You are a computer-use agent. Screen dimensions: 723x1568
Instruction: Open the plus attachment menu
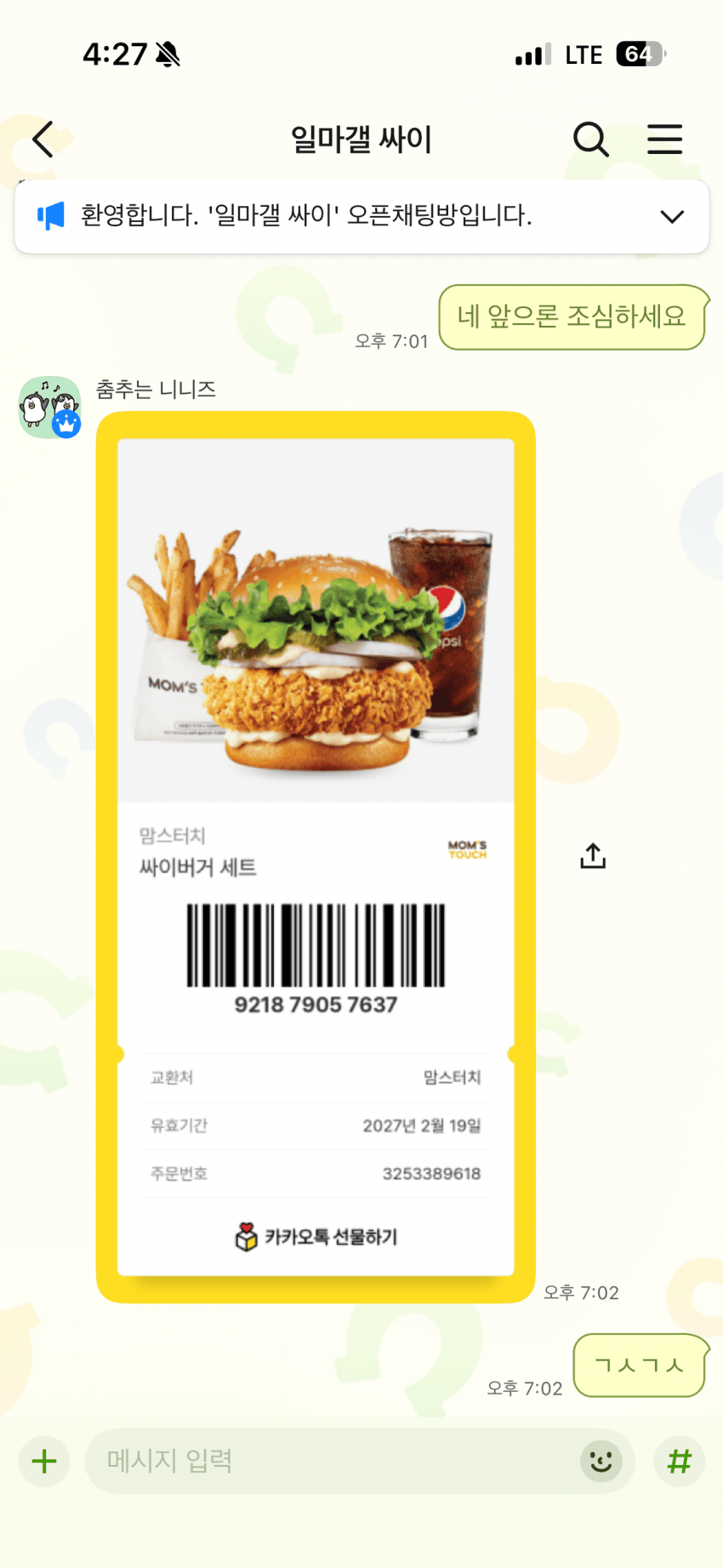(44, 1462)
